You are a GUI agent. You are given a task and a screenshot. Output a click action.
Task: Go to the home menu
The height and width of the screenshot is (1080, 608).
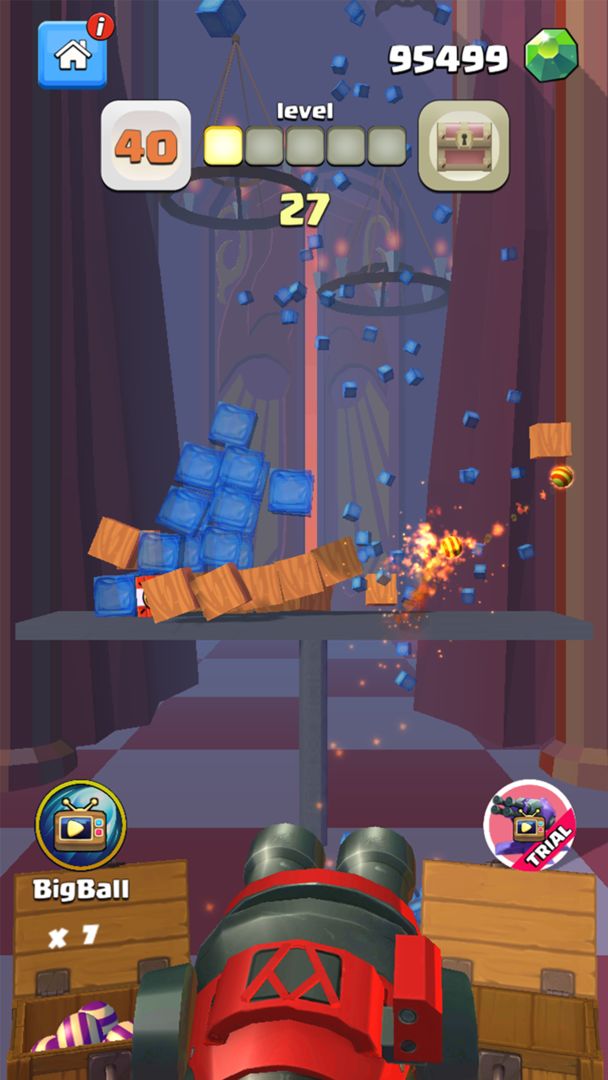(72, 54)
